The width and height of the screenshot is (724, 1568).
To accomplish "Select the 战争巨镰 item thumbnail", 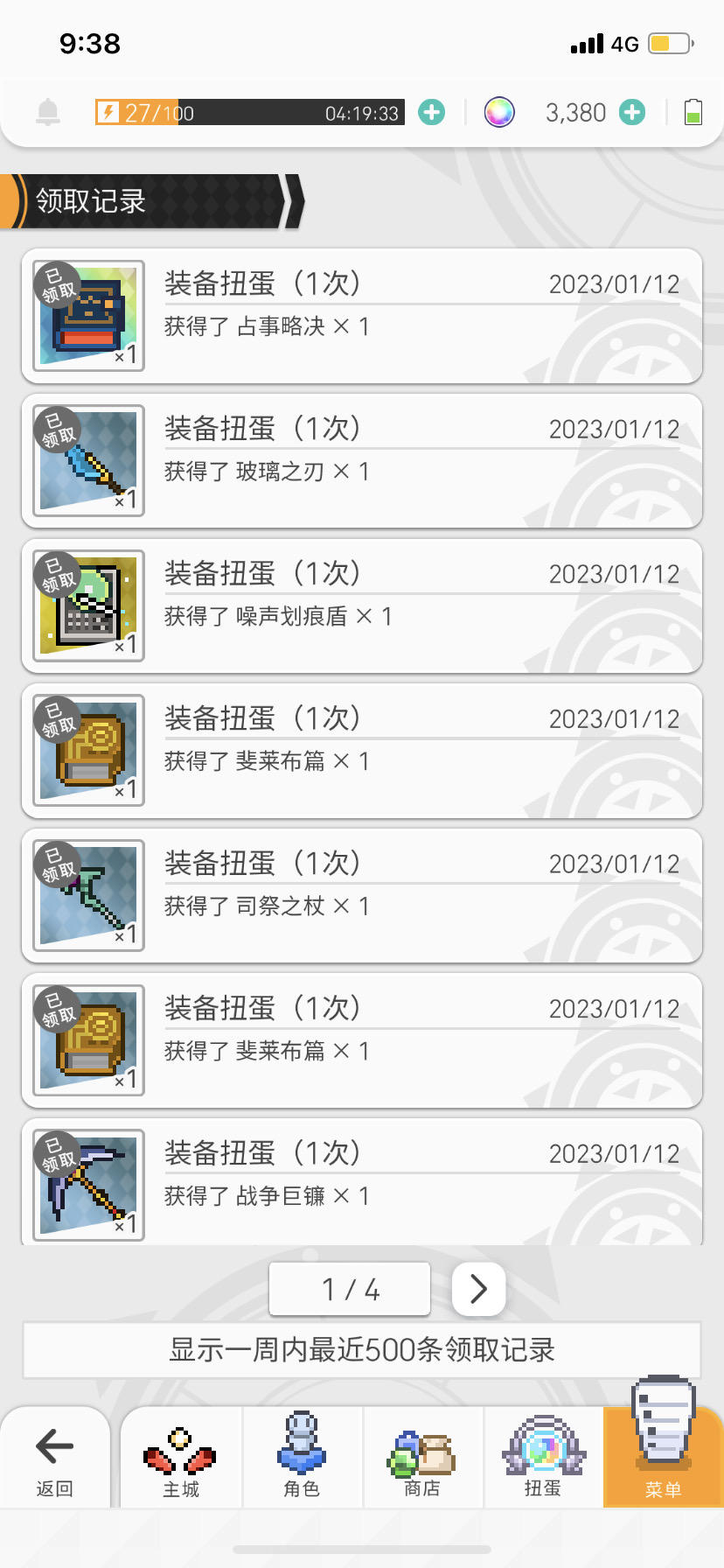I will pos(87,1184).
